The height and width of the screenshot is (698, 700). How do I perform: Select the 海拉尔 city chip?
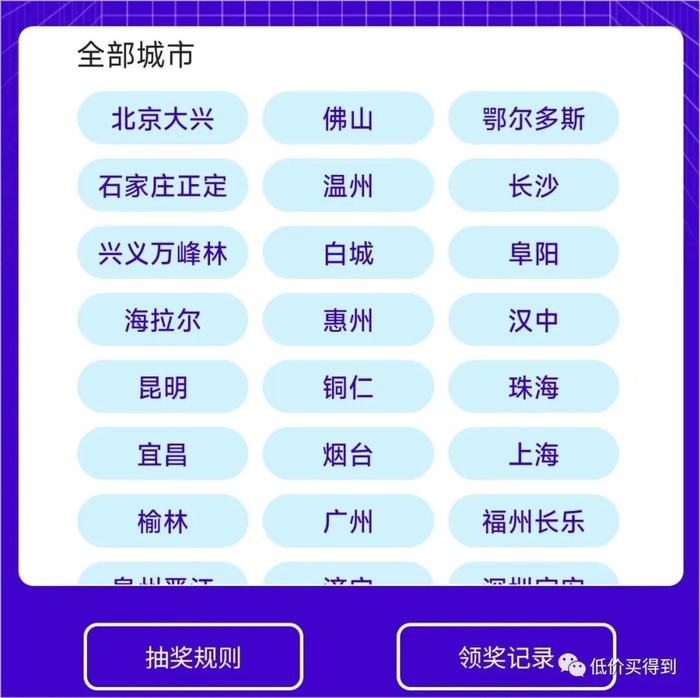point(162,320)
